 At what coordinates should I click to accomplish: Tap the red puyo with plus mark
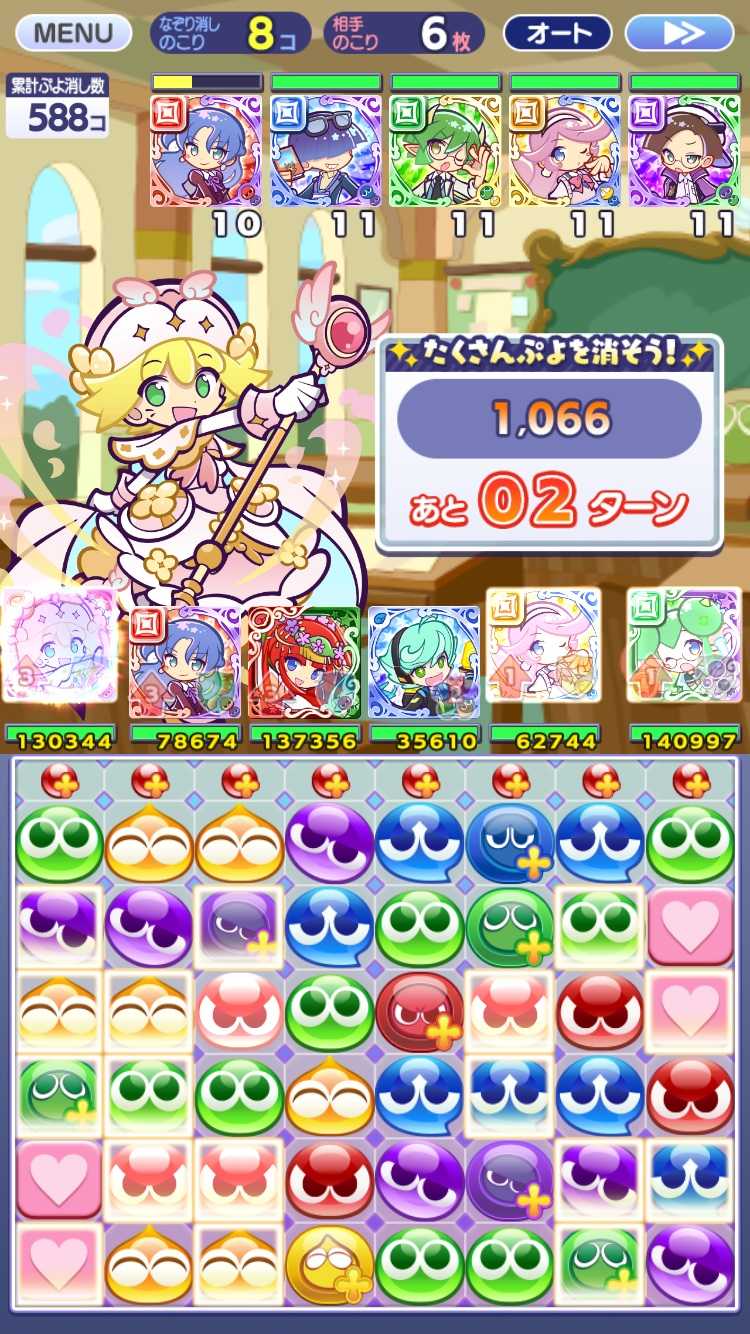[x=420, y=1011]
